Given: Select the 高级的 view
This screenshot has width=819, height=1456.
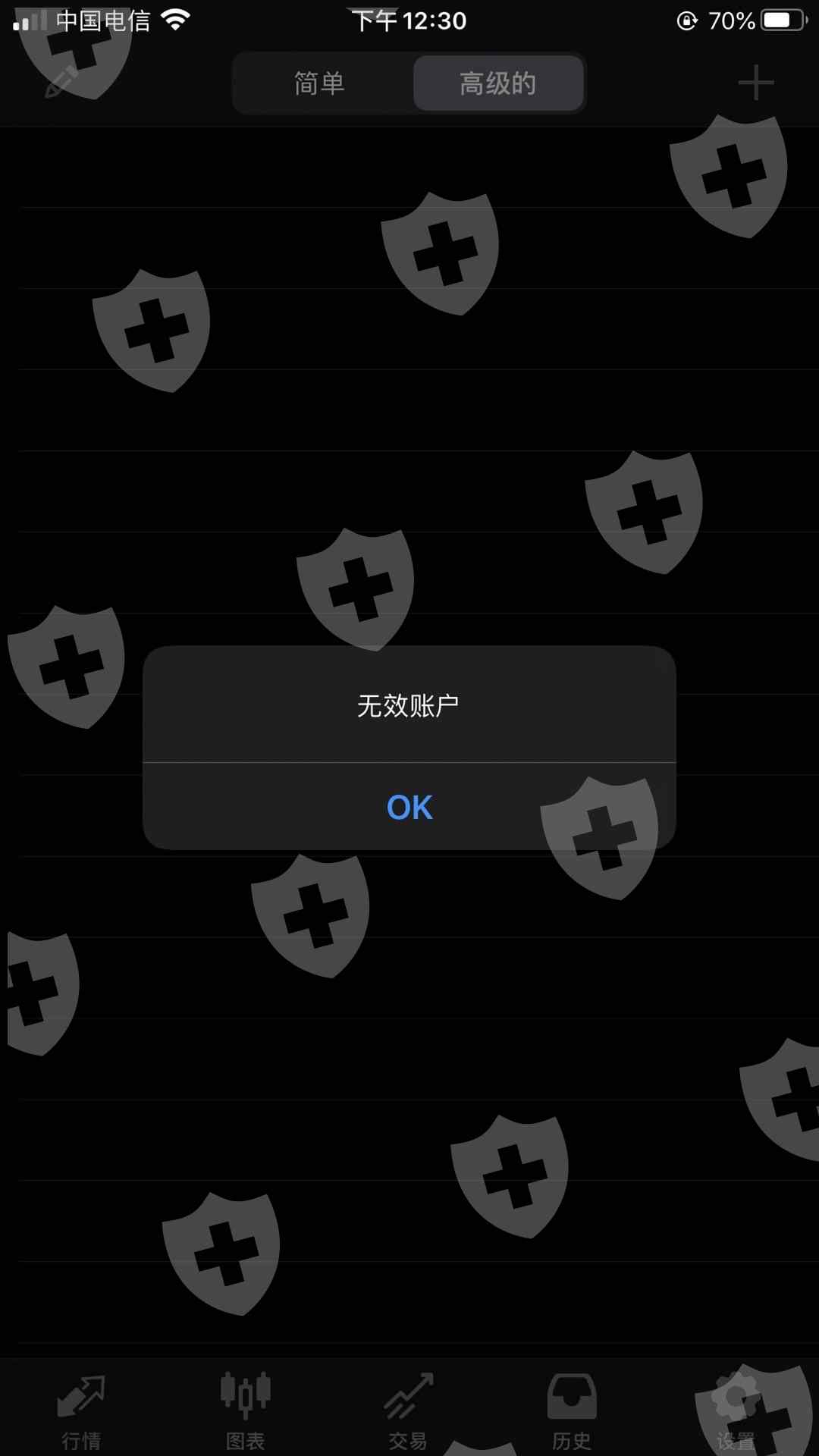Looking at the screenshot, I should [x=498, y=83].
